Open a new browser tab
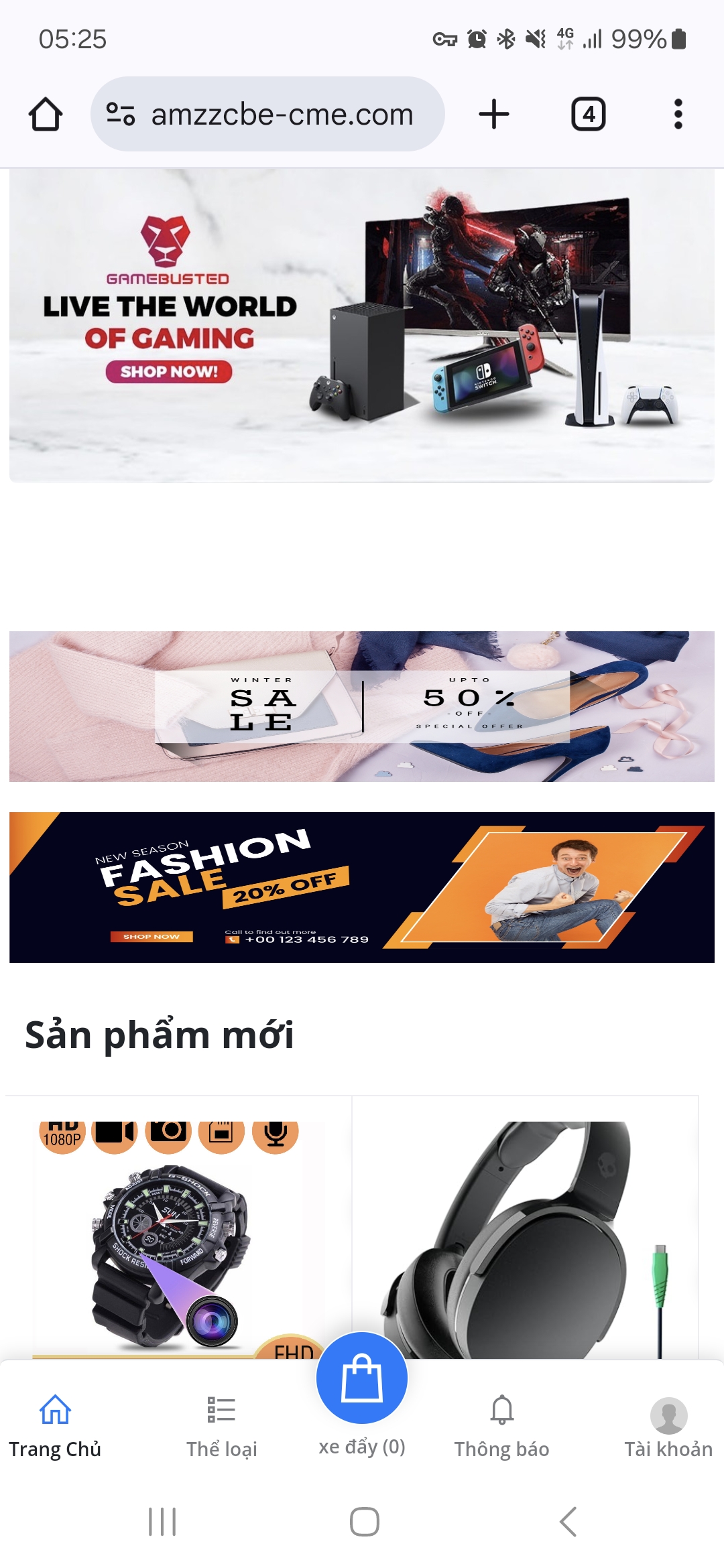 494,114
